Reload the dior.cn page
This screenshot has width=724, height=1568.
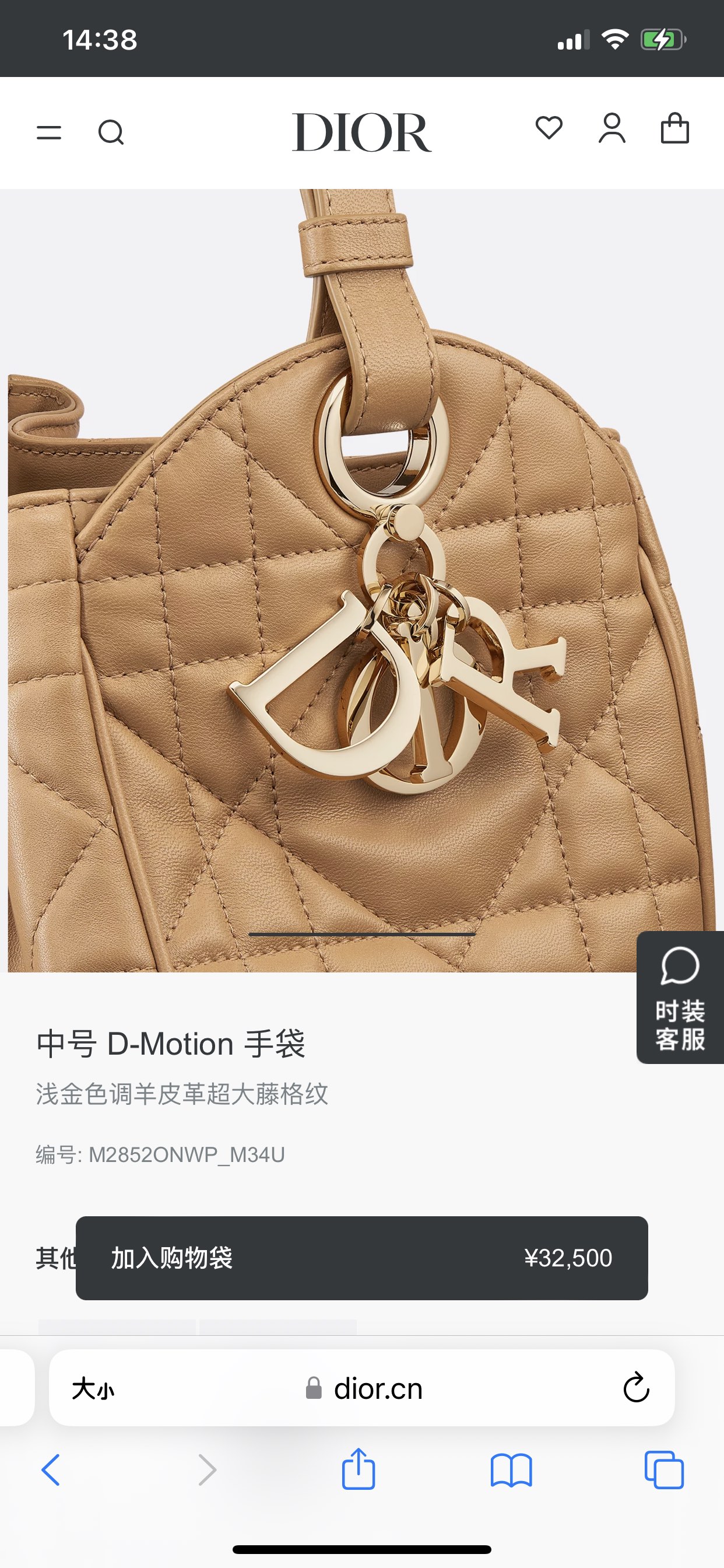click(637, 1388)
